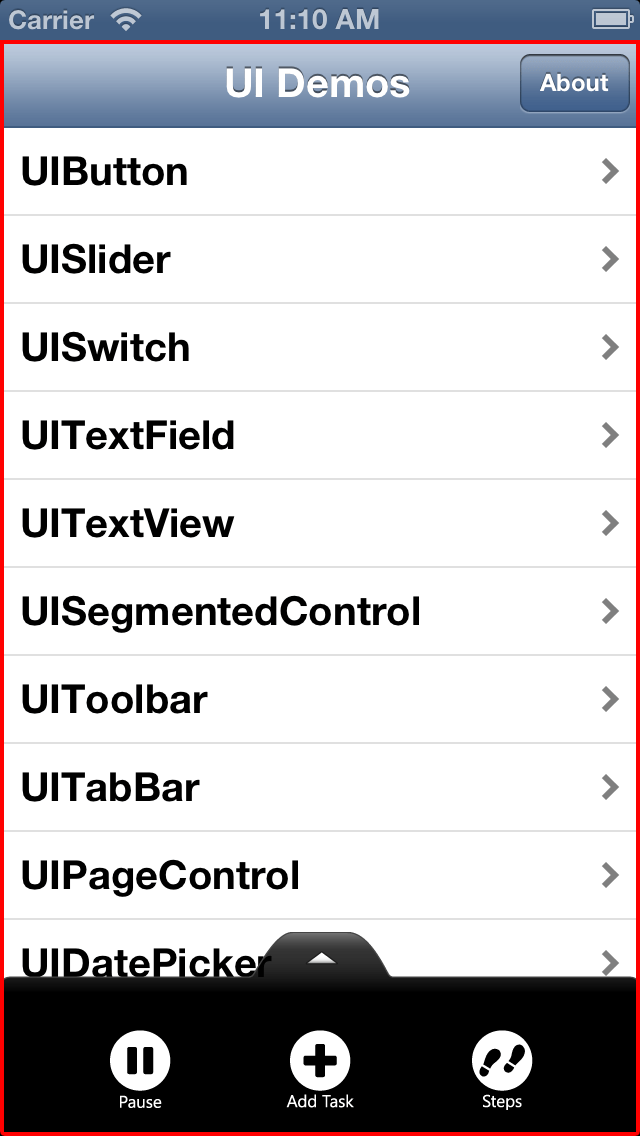Screen dimensions: 640x1136
Task: Open the About button
Action: click(575, 83)
